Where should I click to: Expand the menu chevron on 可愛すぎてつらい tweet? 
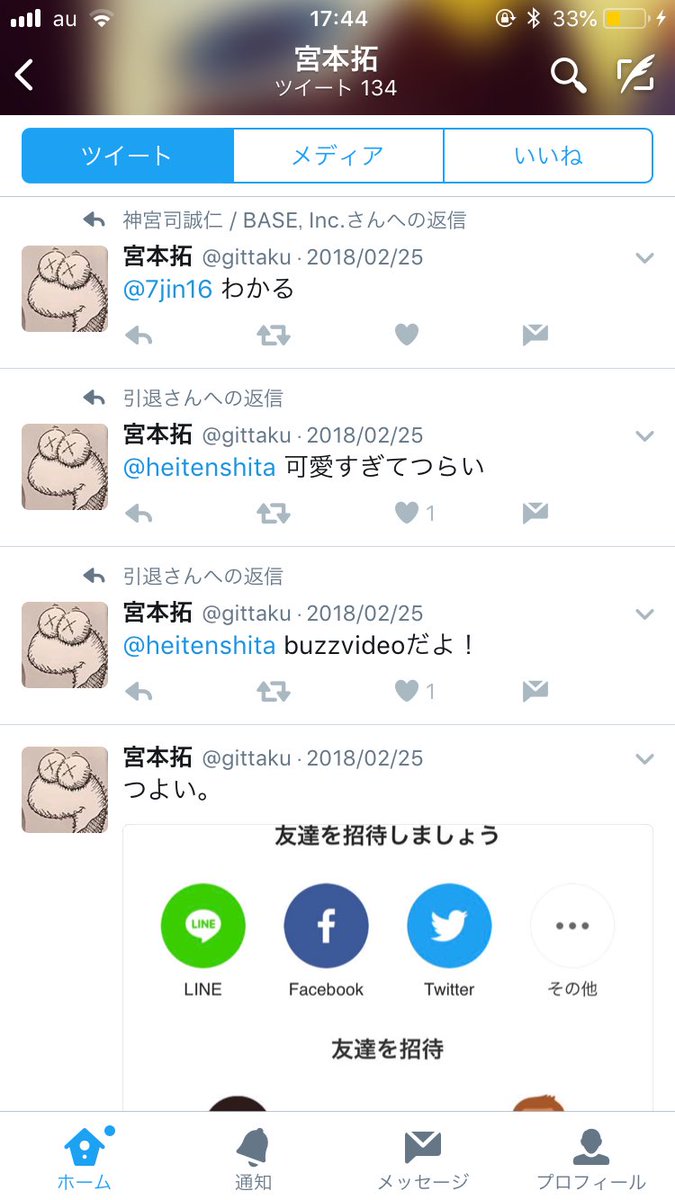(x=645, y=436)
